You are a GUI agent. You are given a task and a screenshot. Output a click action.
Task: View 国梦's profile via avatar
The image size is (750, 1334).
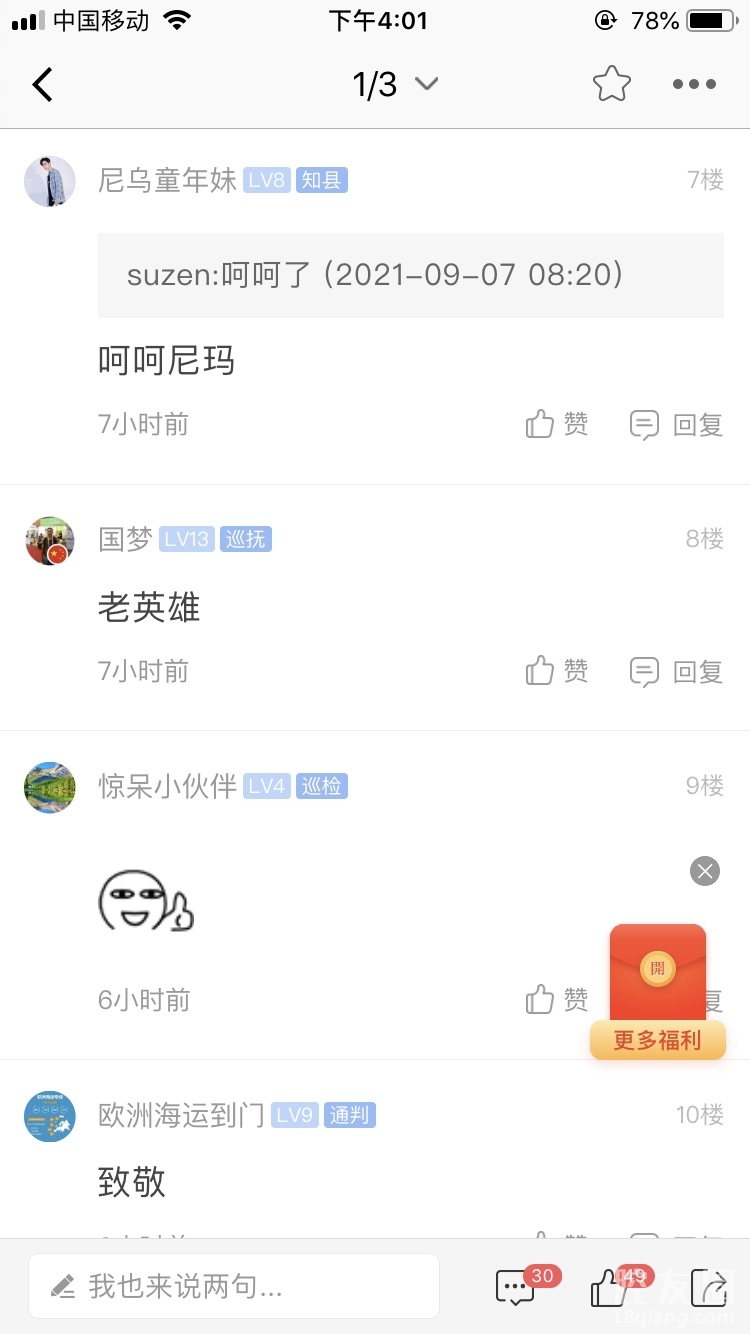(50, 541)
